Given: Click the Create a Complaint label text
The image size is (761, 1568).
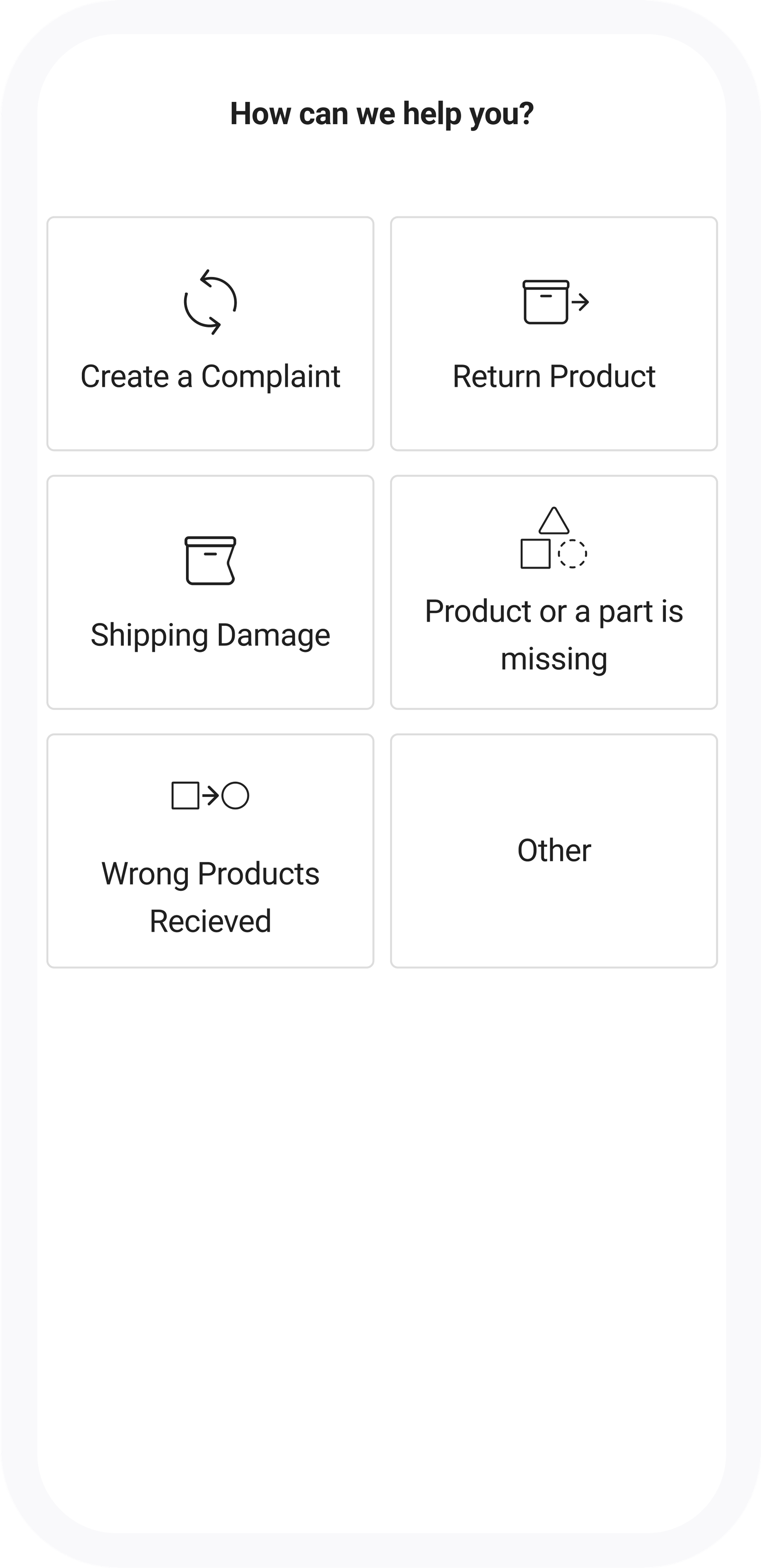Looking at the screenshot, I should pos(211,375).
